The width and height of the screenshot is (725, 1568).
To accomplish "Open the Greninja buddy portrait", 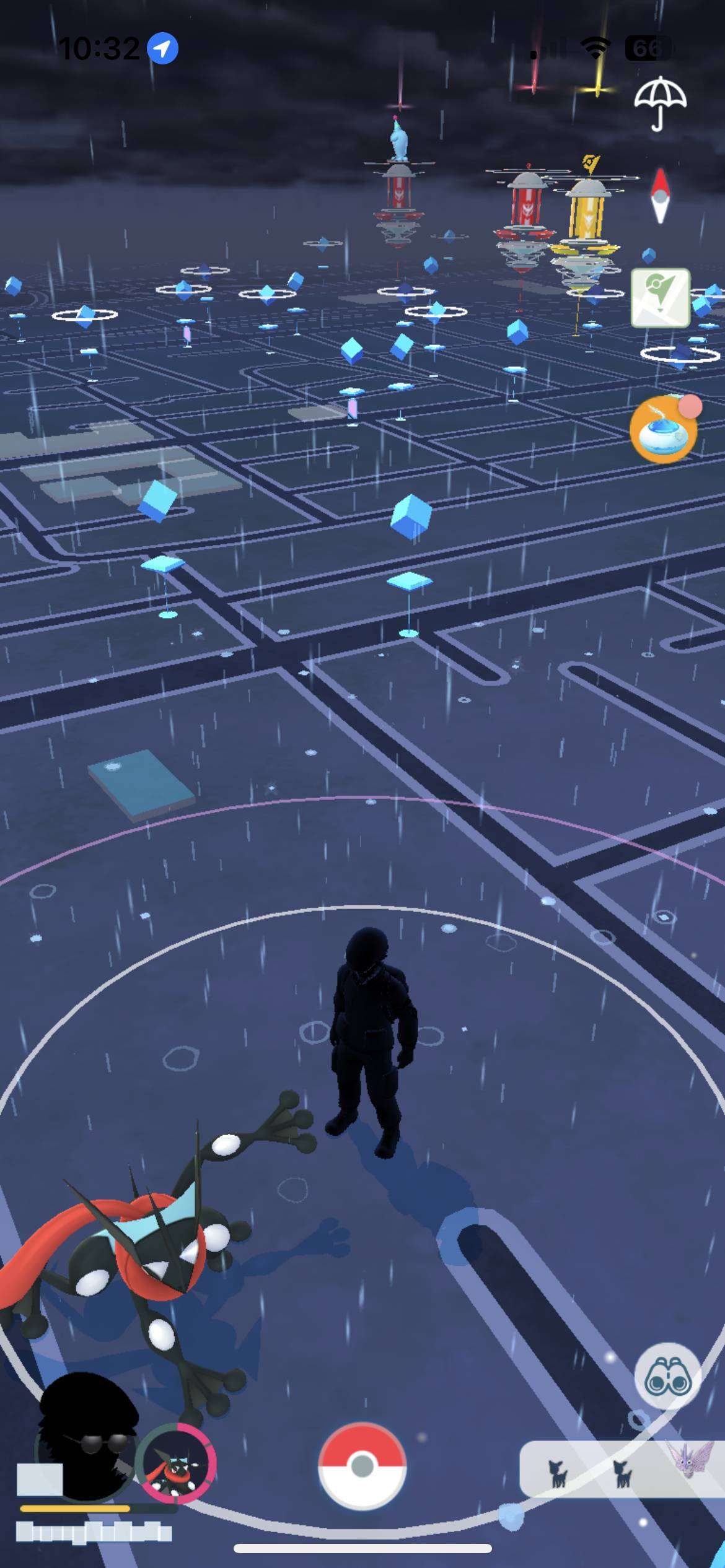I will tap(175, 1463).
